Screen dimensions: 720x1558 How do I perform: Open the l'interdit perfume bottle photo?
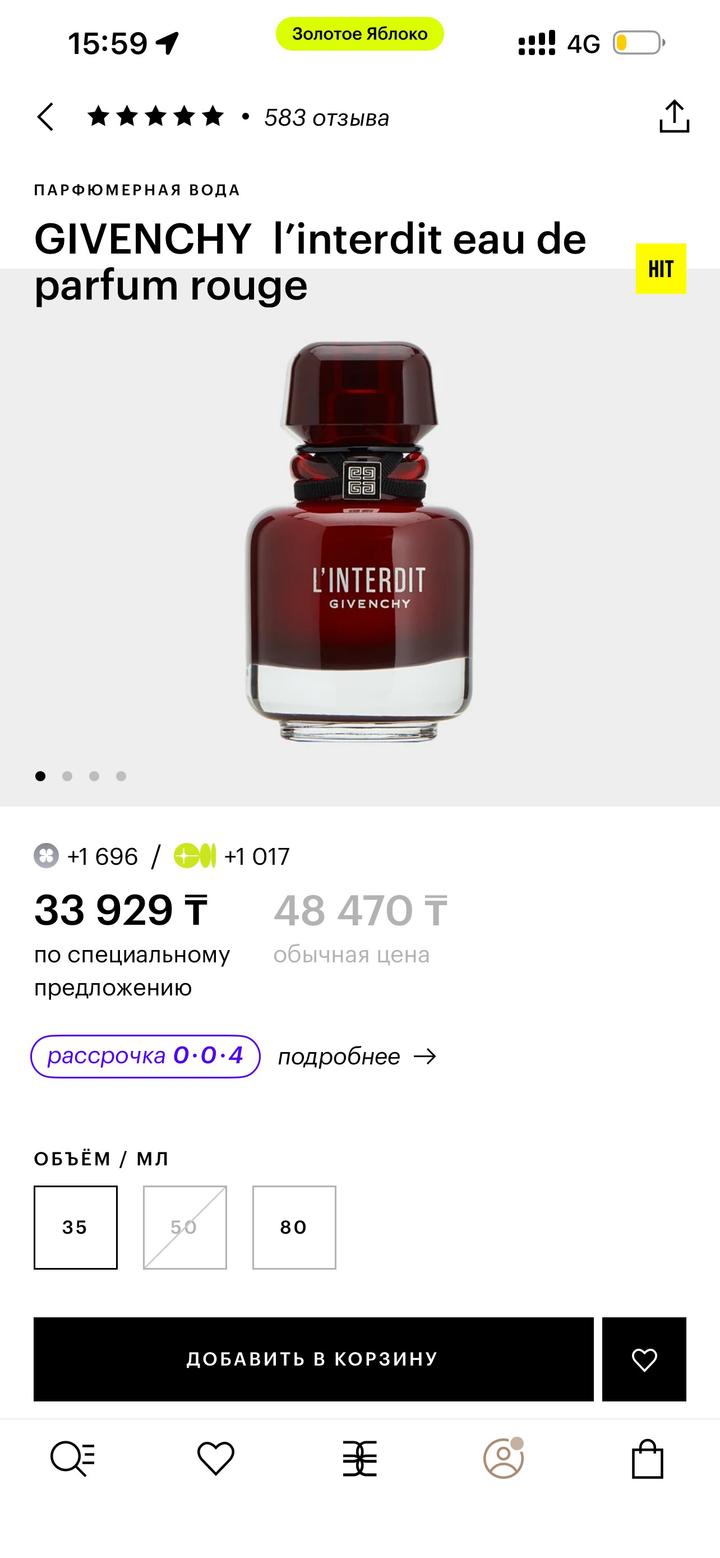pyautogui.click(x=359, y=540)
